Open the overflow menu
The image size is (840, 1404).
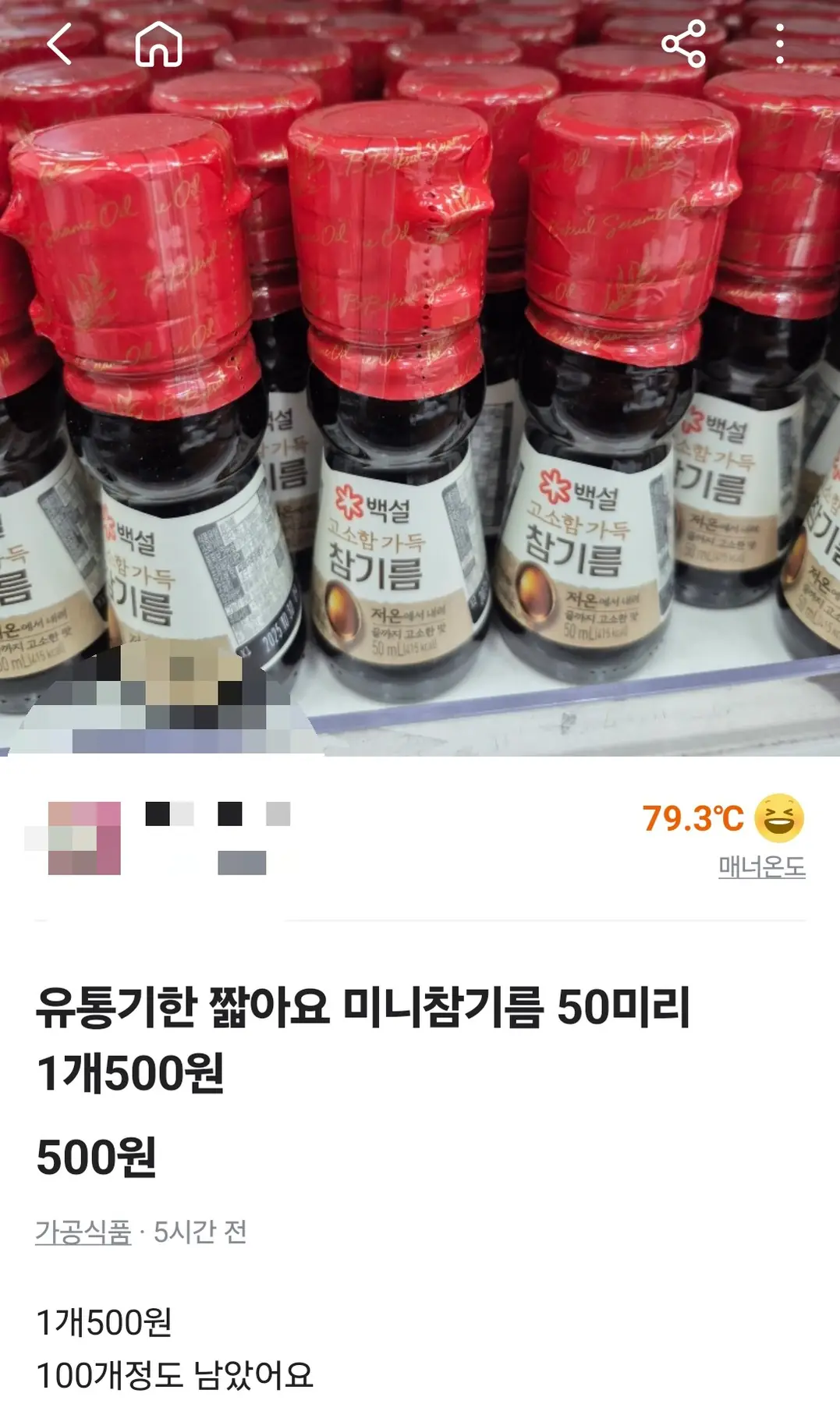point(779,44)
